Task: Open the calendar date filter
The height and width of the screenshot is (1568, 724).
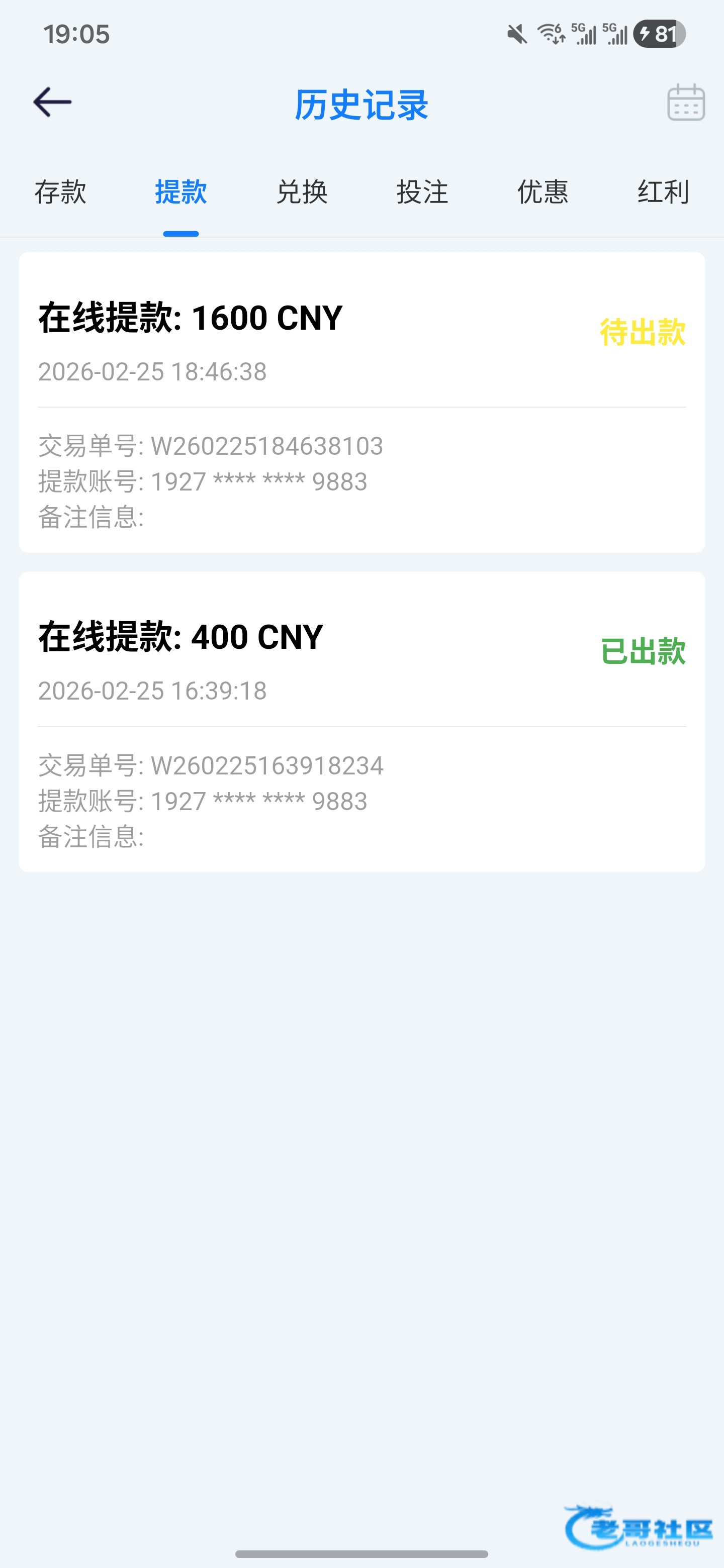Action: click(686, 103)
